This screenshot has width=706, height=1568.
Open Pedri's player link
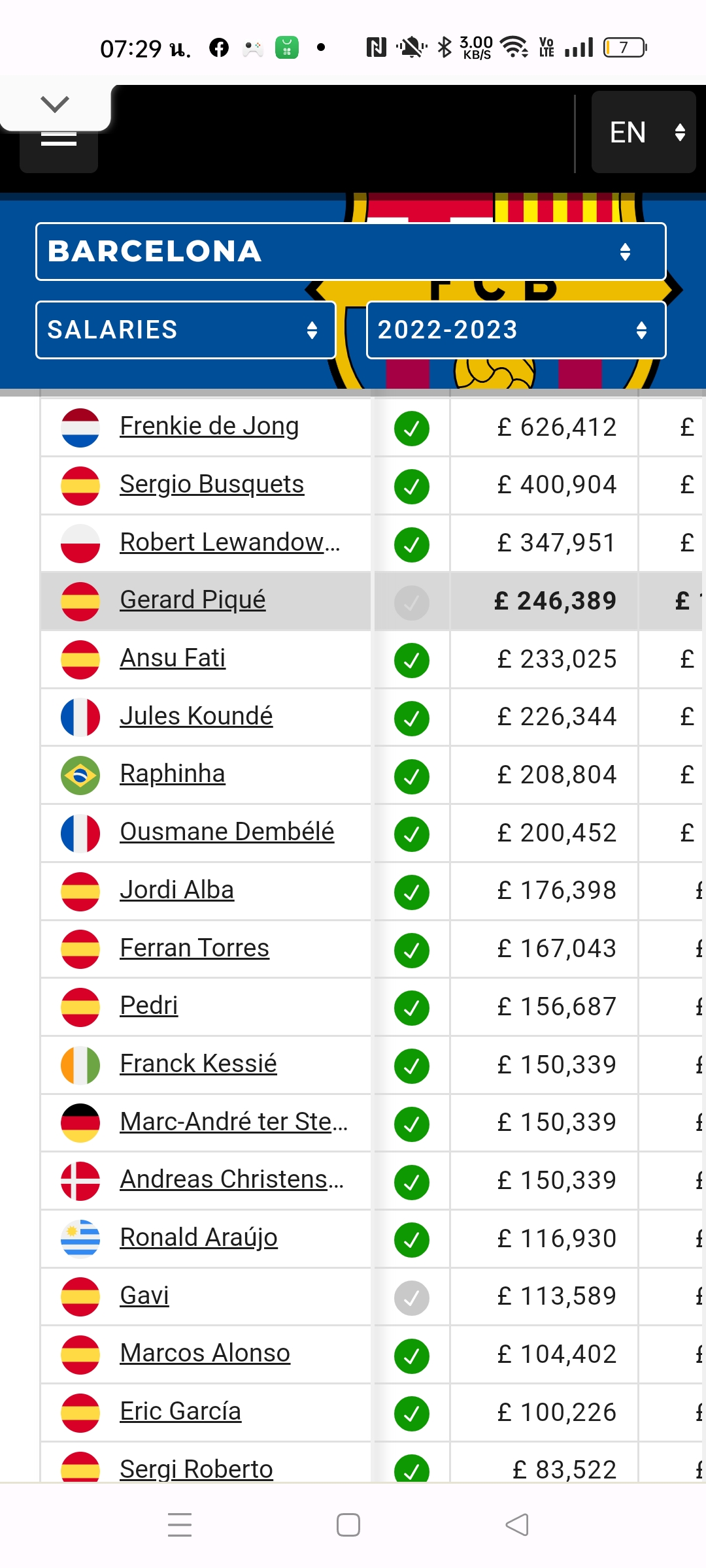pos(149,1005)
